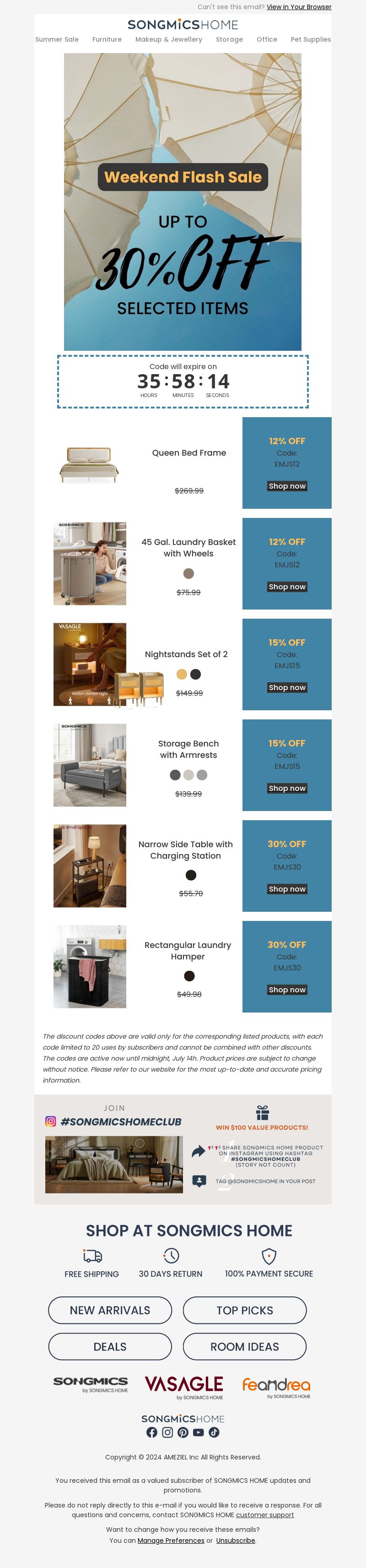Visit SONGMICS HOME Facebook page

(152, 1432)
